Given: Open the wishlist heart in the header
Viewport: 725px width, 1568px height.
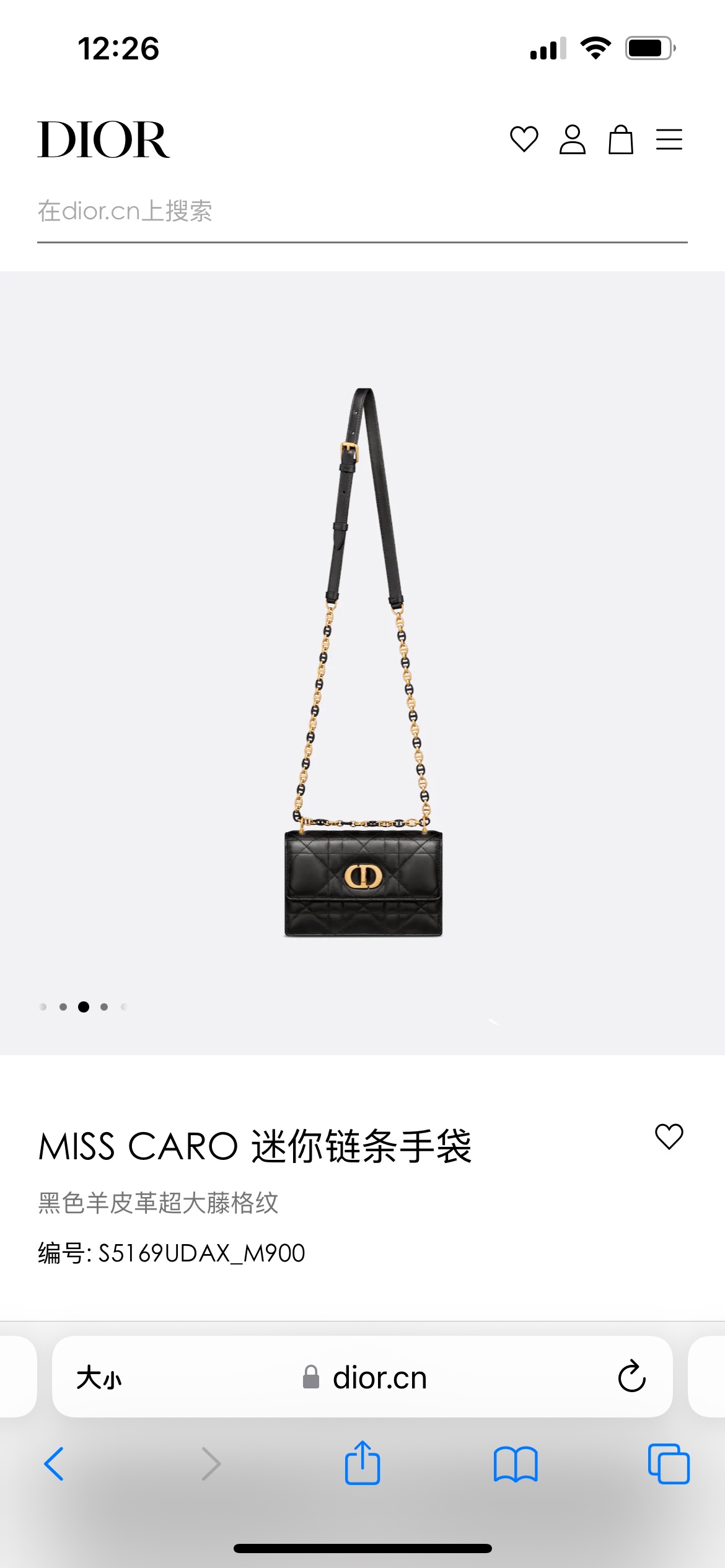Looking at the screenshot, I should (x=524, y=139).
